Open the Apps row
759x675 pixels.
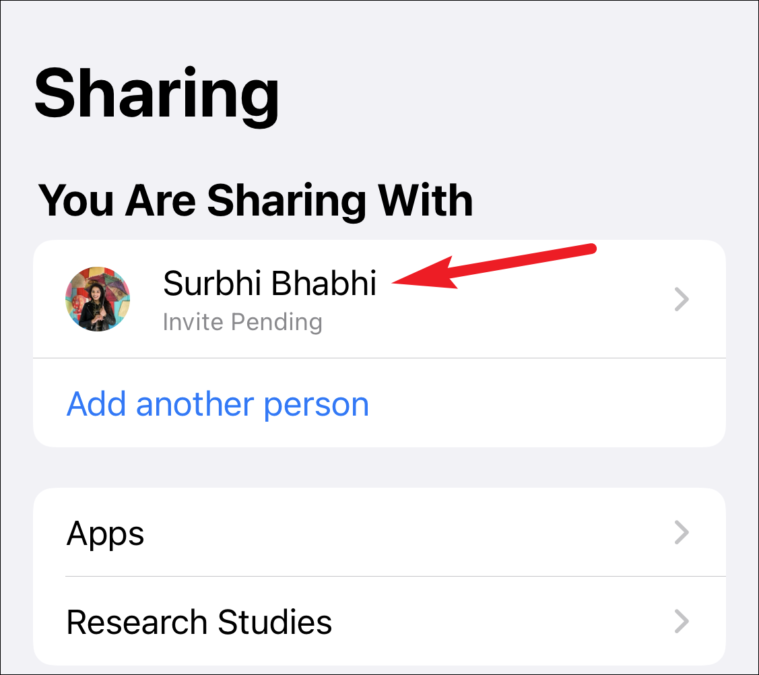tap(378, 532)
